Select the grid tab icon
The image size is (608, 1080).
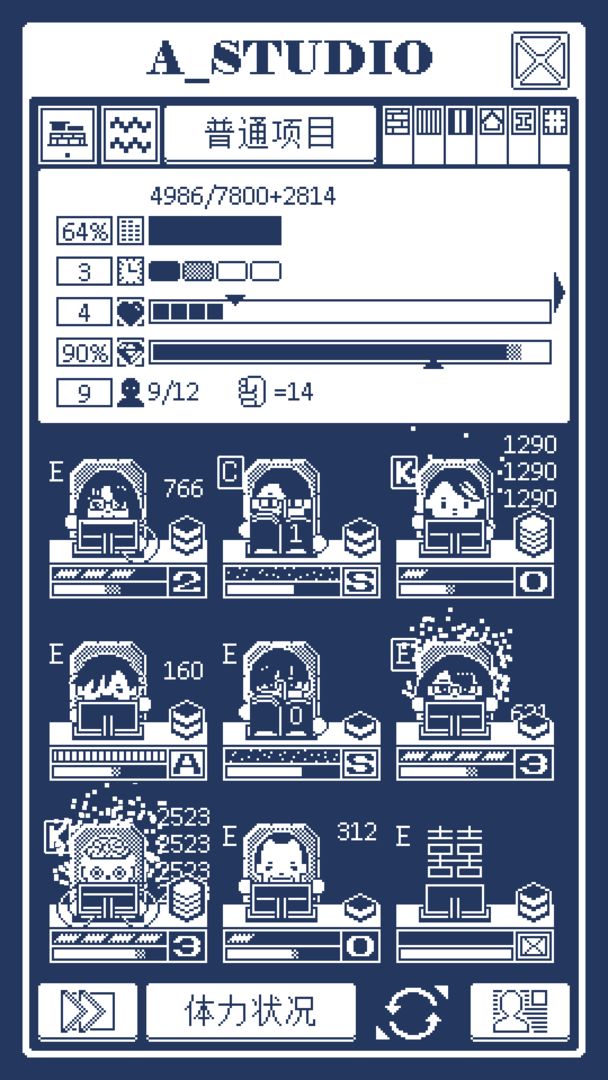(555, 123)
